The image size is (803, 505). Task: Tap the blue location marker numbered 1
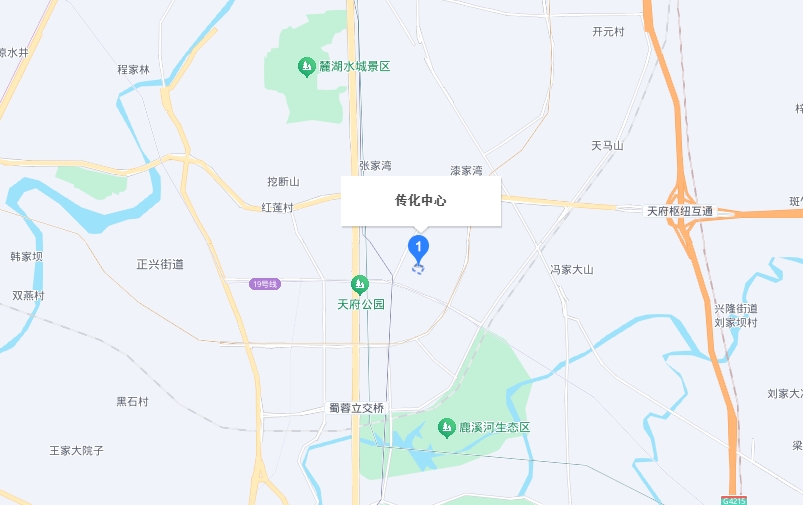point(420,247)
